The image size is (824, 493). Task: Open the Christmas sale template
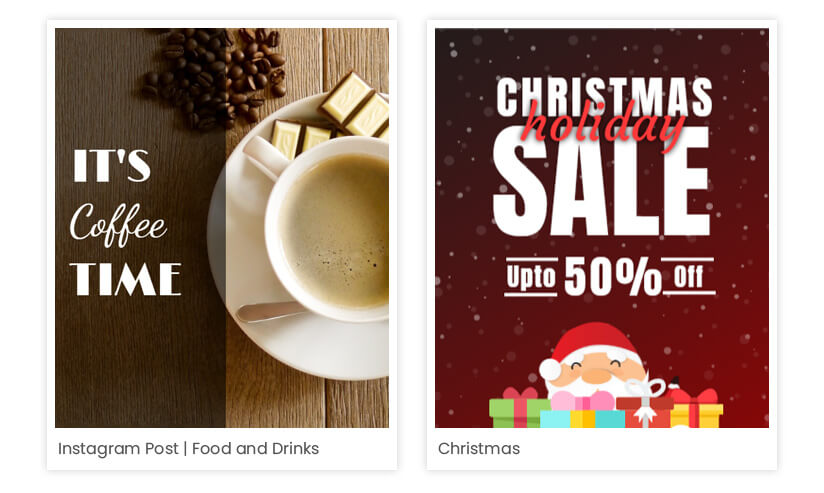click(602, 228)
